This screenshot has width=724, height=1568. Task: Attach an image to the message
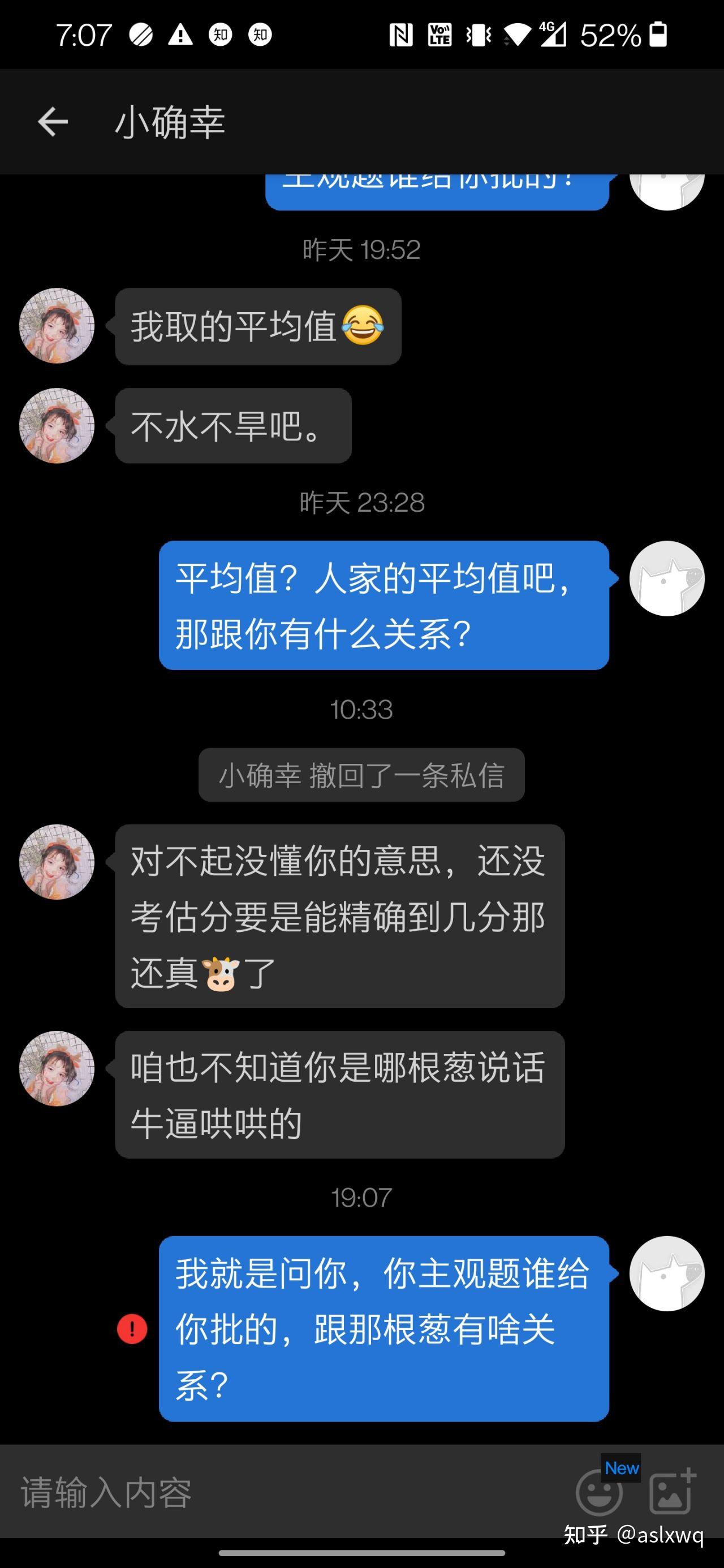[672, 1491]
